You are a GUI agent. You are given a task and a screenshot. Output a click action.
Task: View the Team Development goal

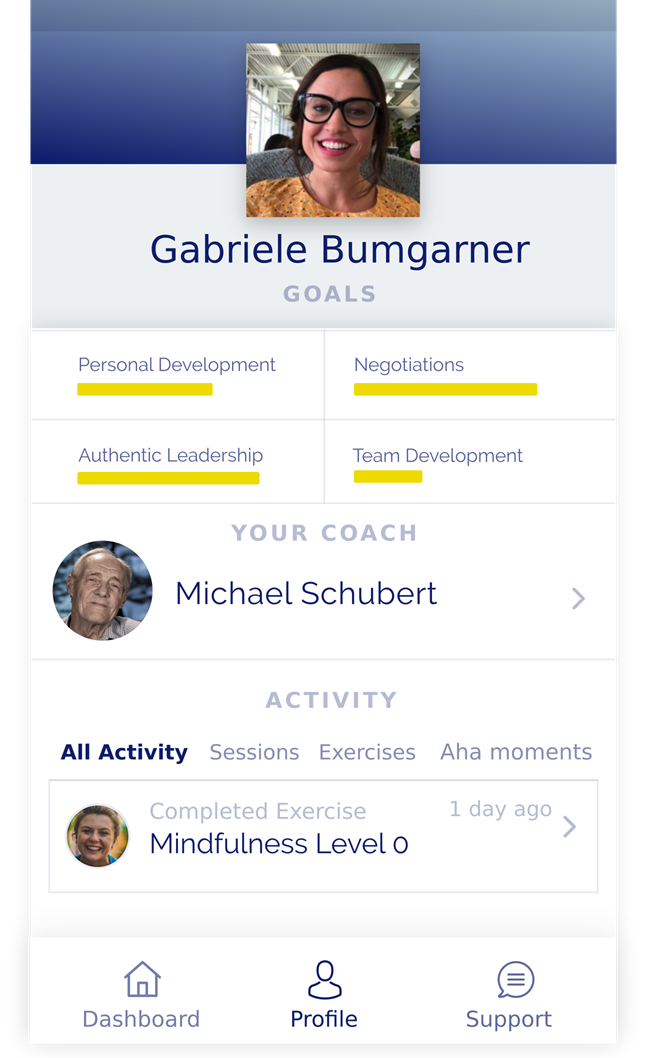point(470,462)
